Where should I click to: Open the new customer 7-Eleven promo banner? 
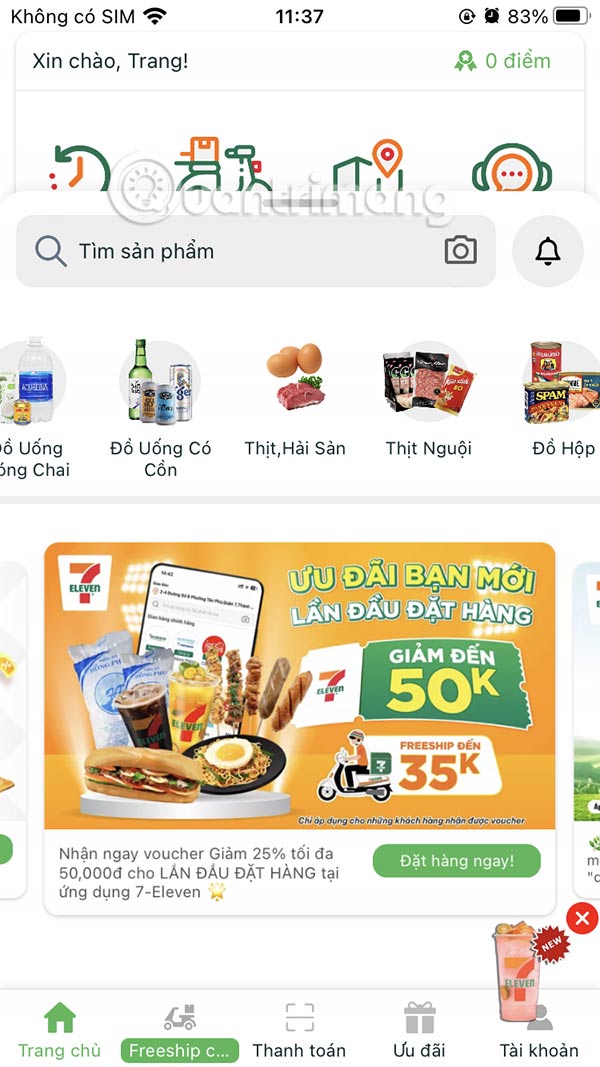pos(300,685)
